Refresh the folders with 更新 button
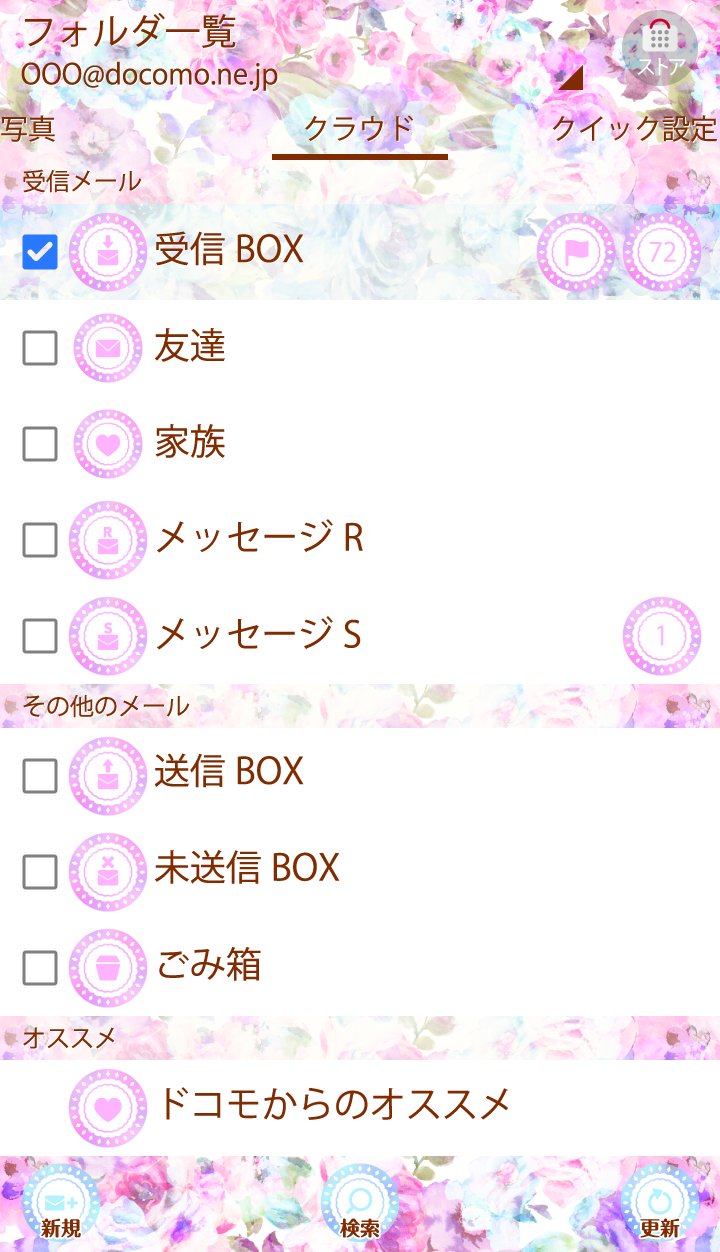 (x=659, y=1203)
